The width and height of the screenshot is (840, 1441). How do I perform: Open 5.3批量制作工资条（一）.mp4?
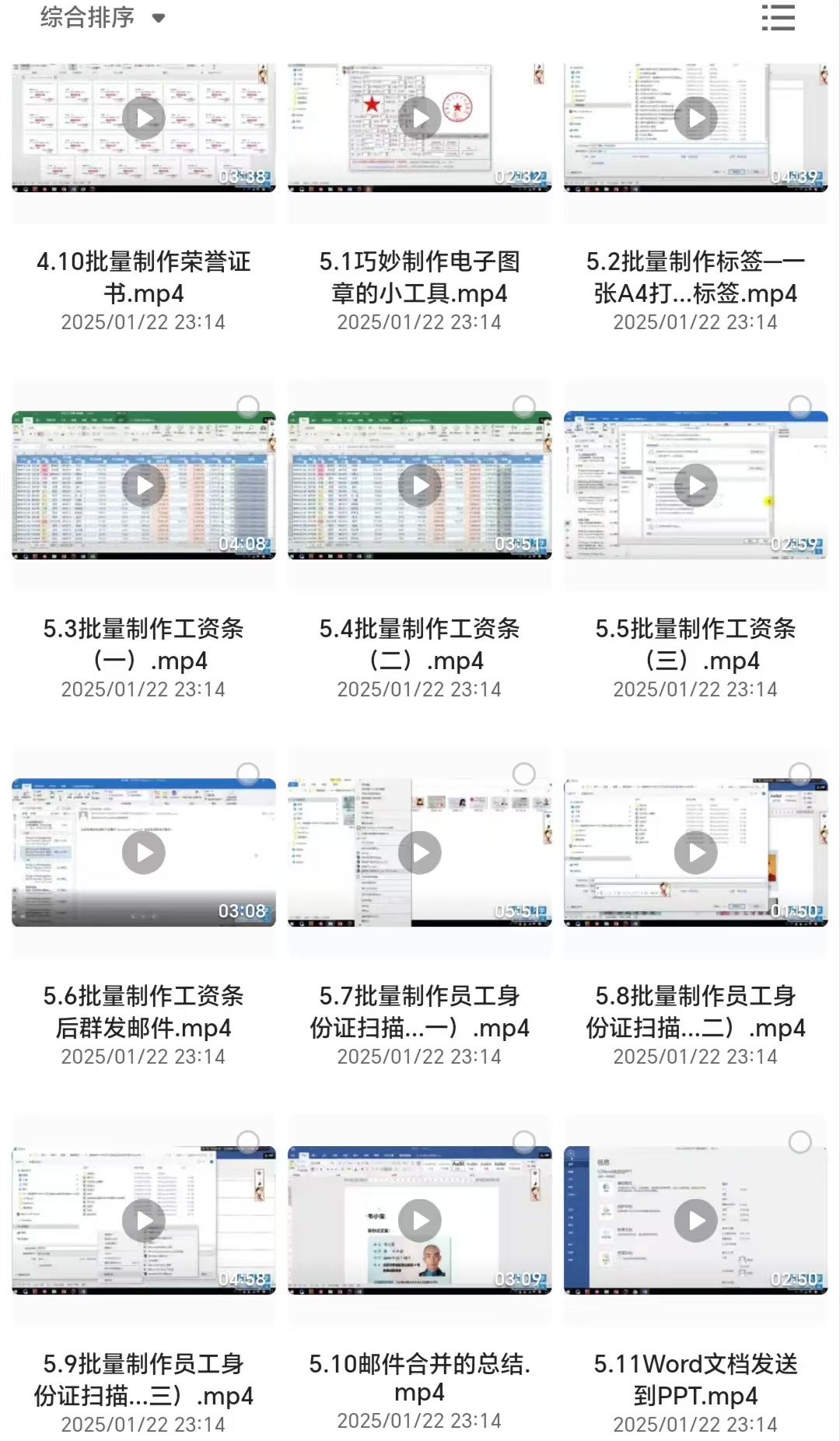[x=144, y=486]
